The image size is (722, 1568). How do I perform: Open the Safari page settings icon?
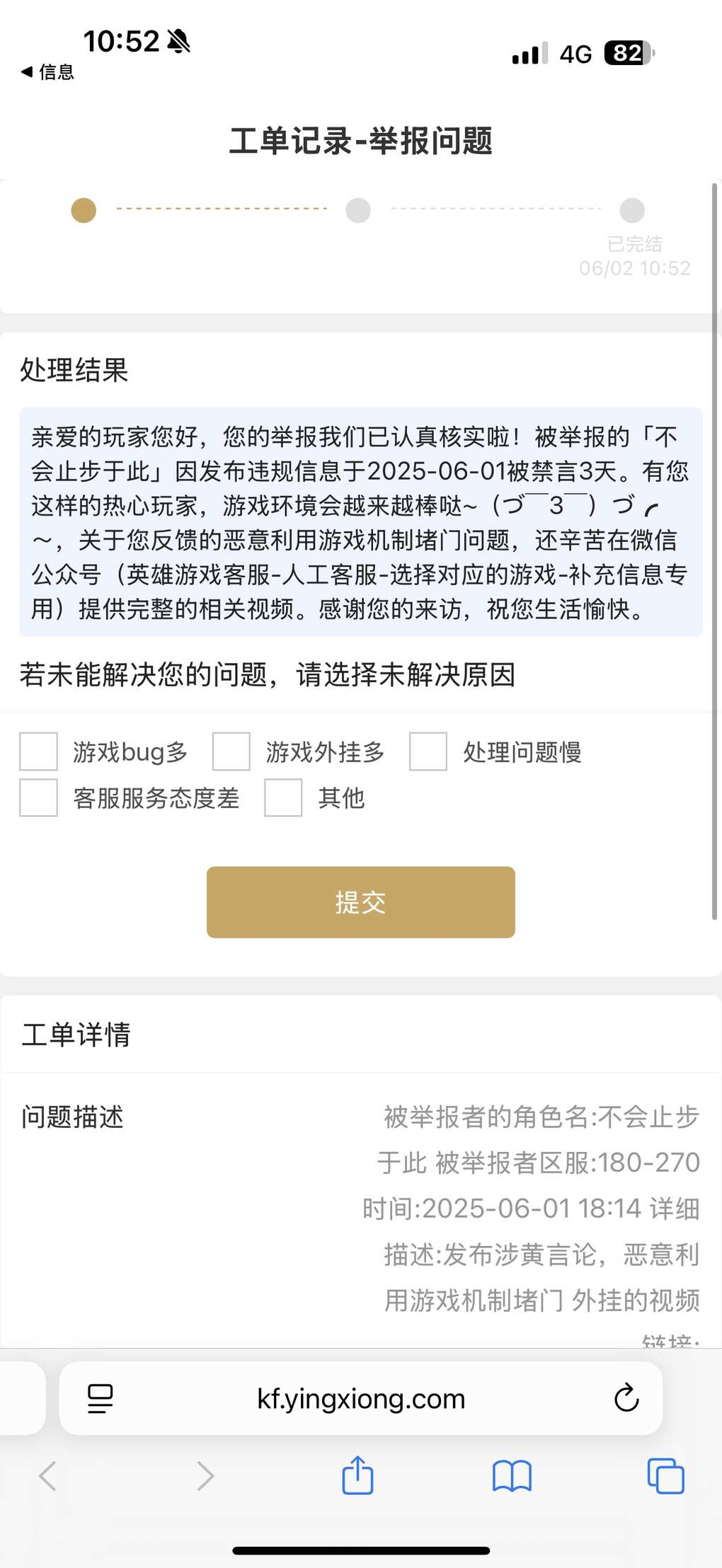[100, 1399]
